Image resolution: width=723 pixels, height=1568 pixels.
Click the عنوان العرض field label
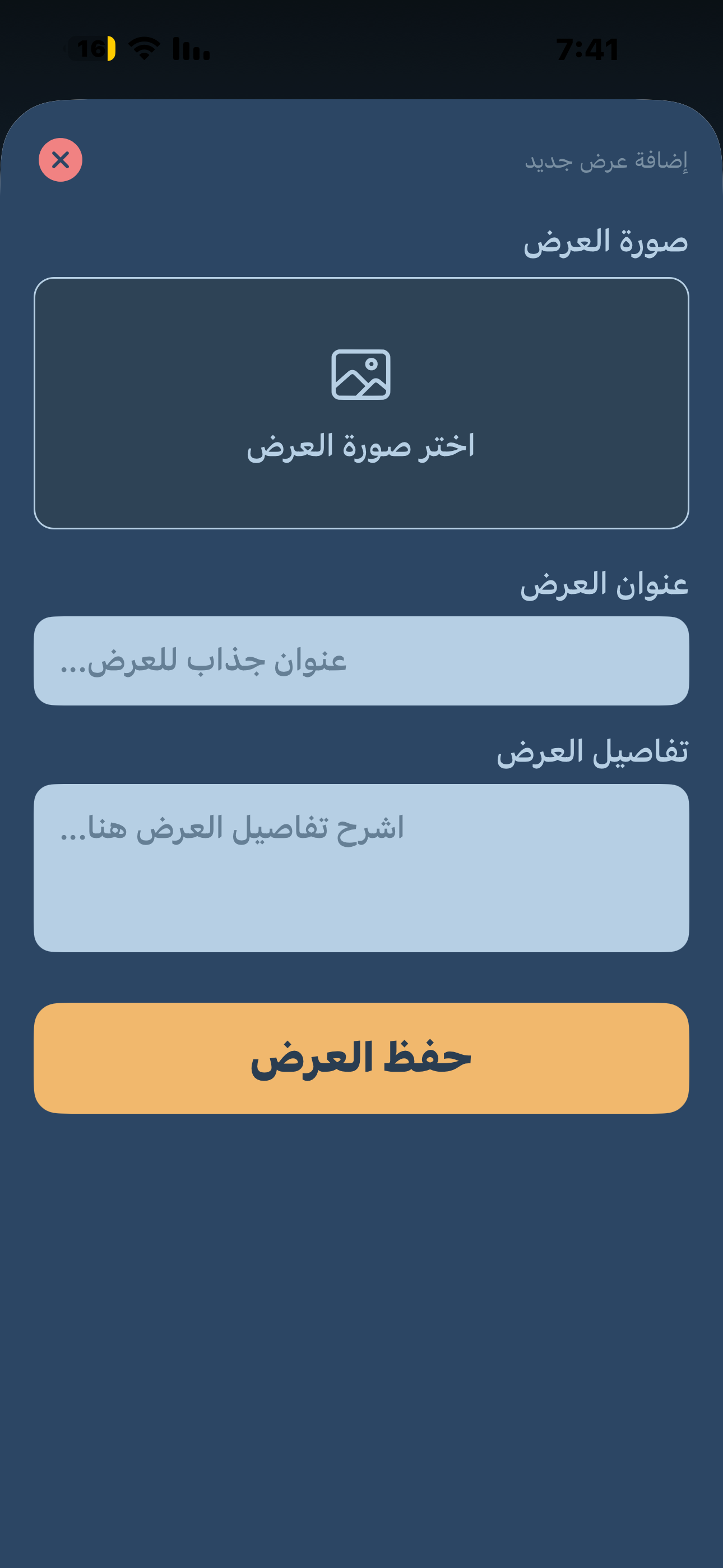[605, 583]
